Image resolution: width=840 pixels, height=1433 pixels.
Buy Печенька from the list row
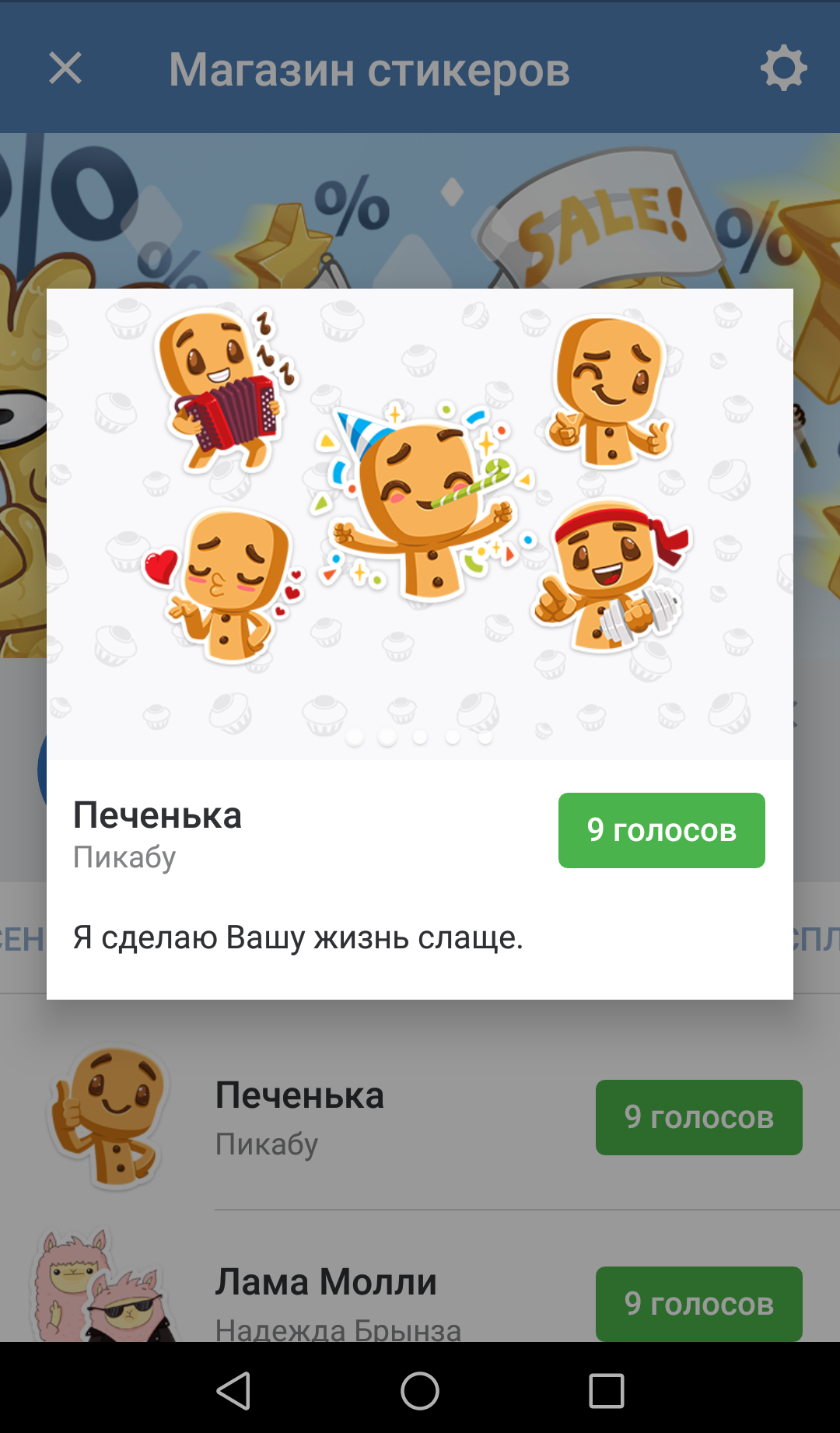(698, 1117)
